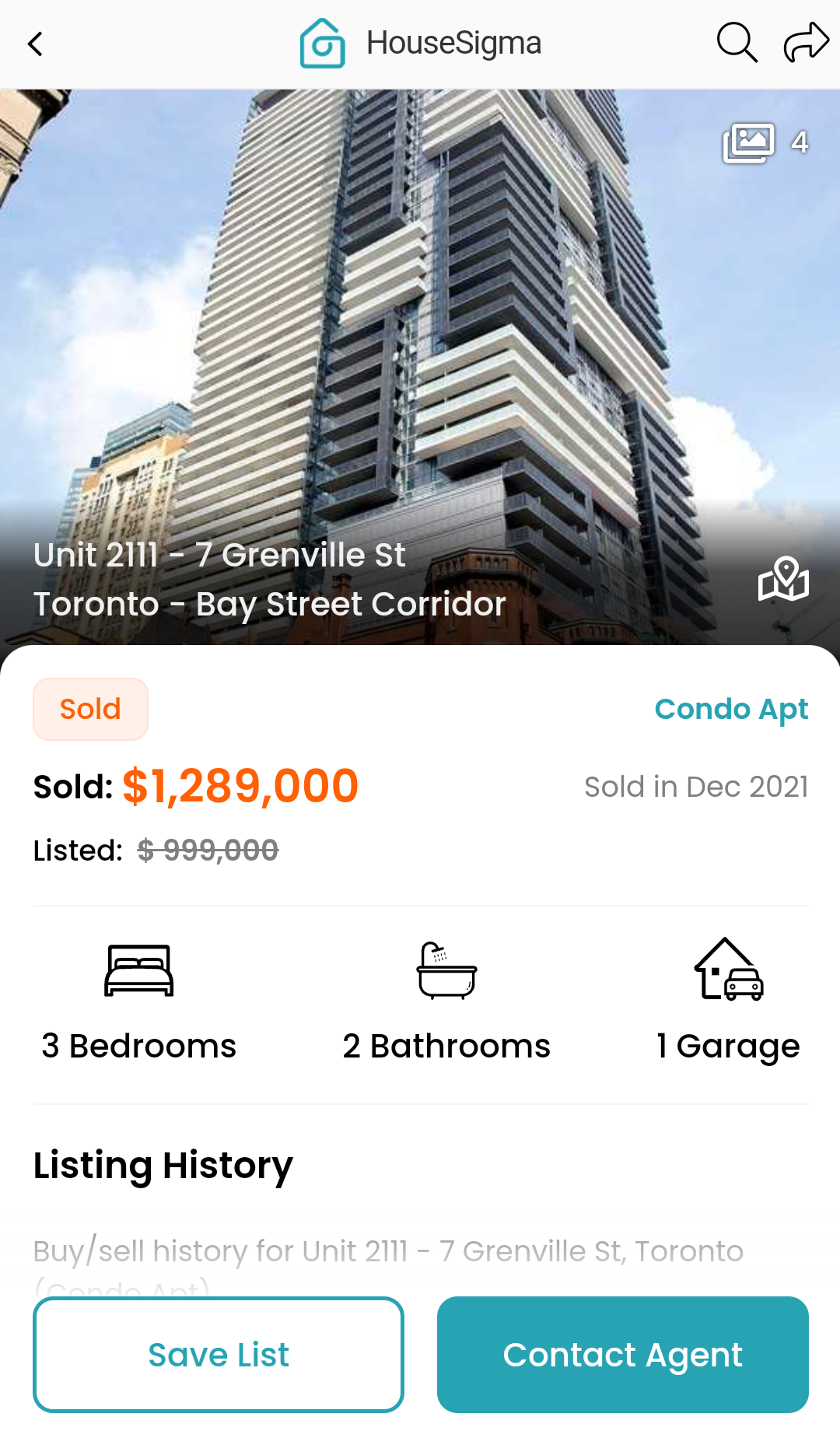
Task: Contact Agent about this condo
Action: click(622, 1354)
